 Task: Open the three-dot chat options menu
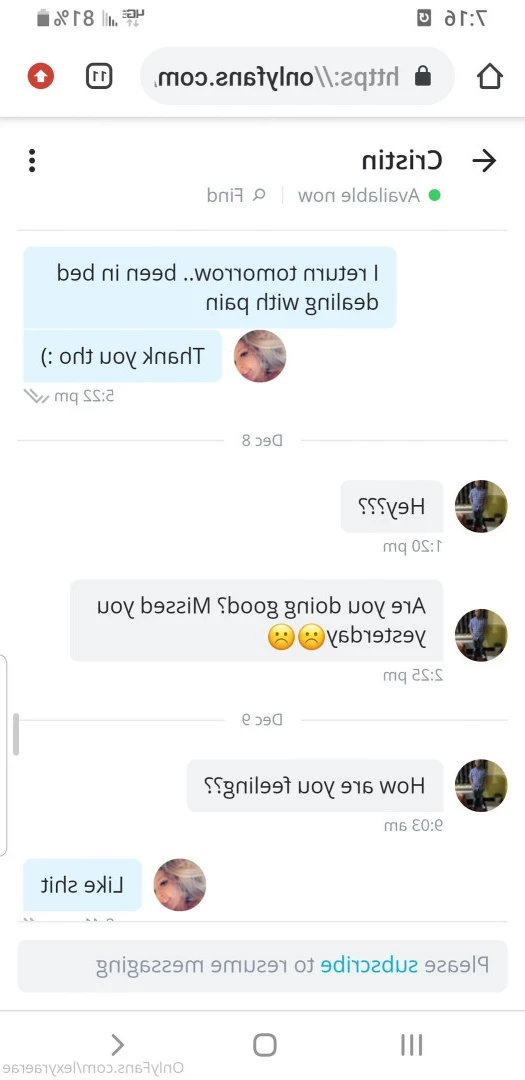point(32,160)
